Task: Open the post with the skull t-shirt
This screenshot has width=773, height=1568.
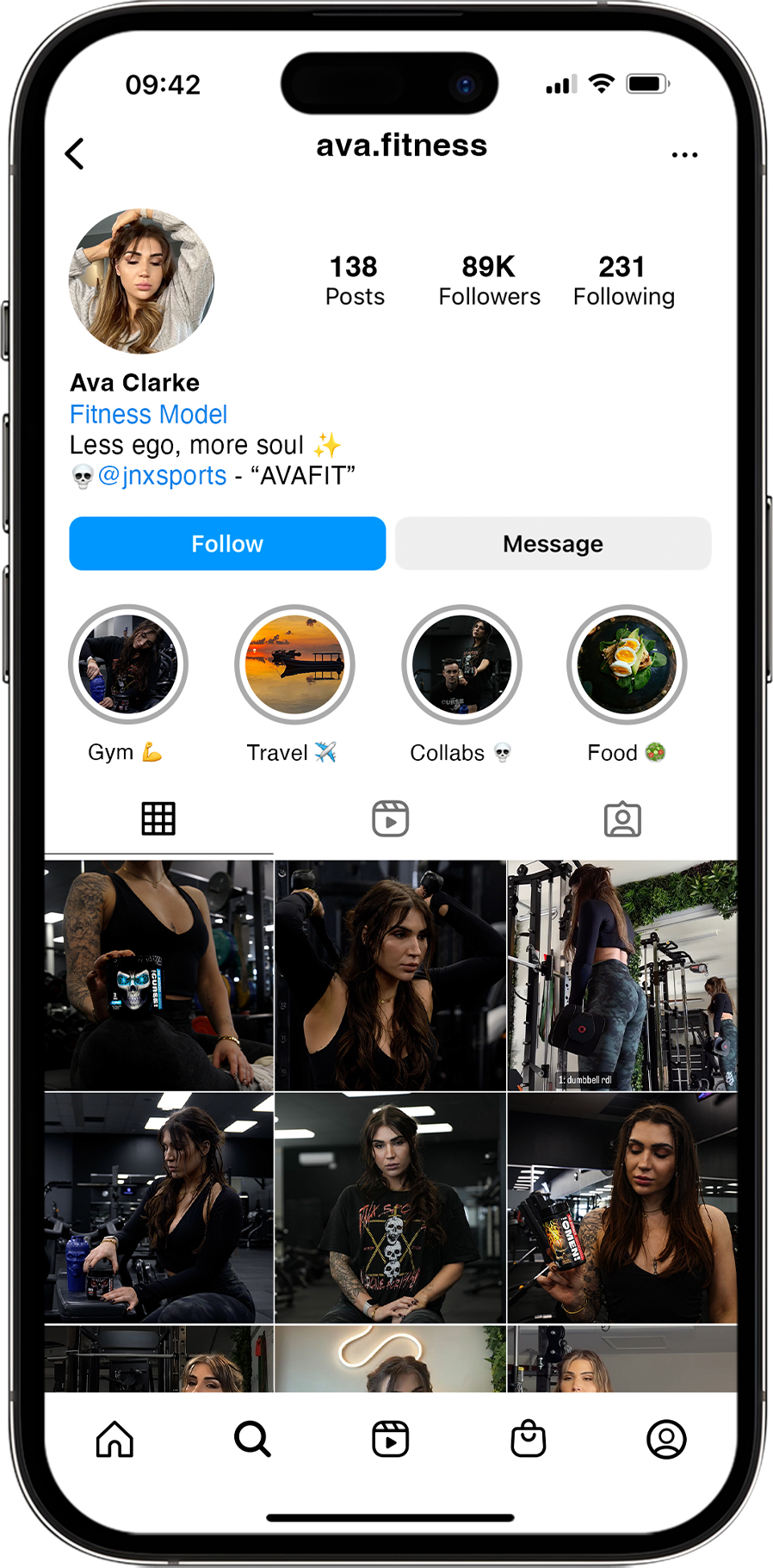Action: tap(390, 1208)
